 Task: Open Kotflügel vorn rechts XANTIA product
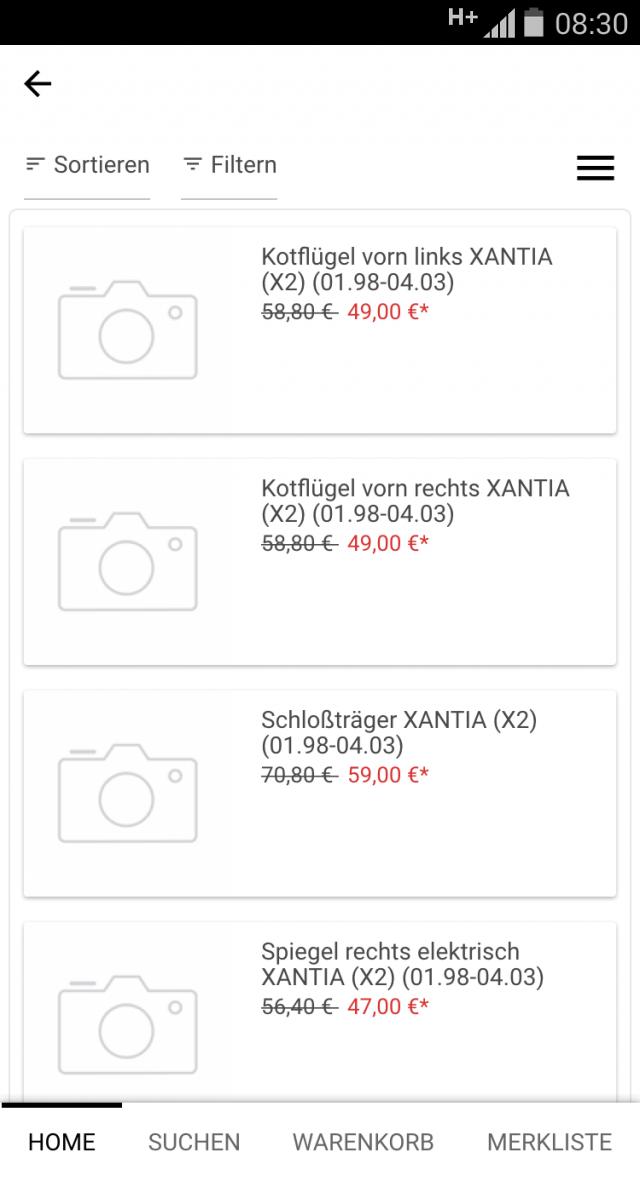[x=320, y=561]
